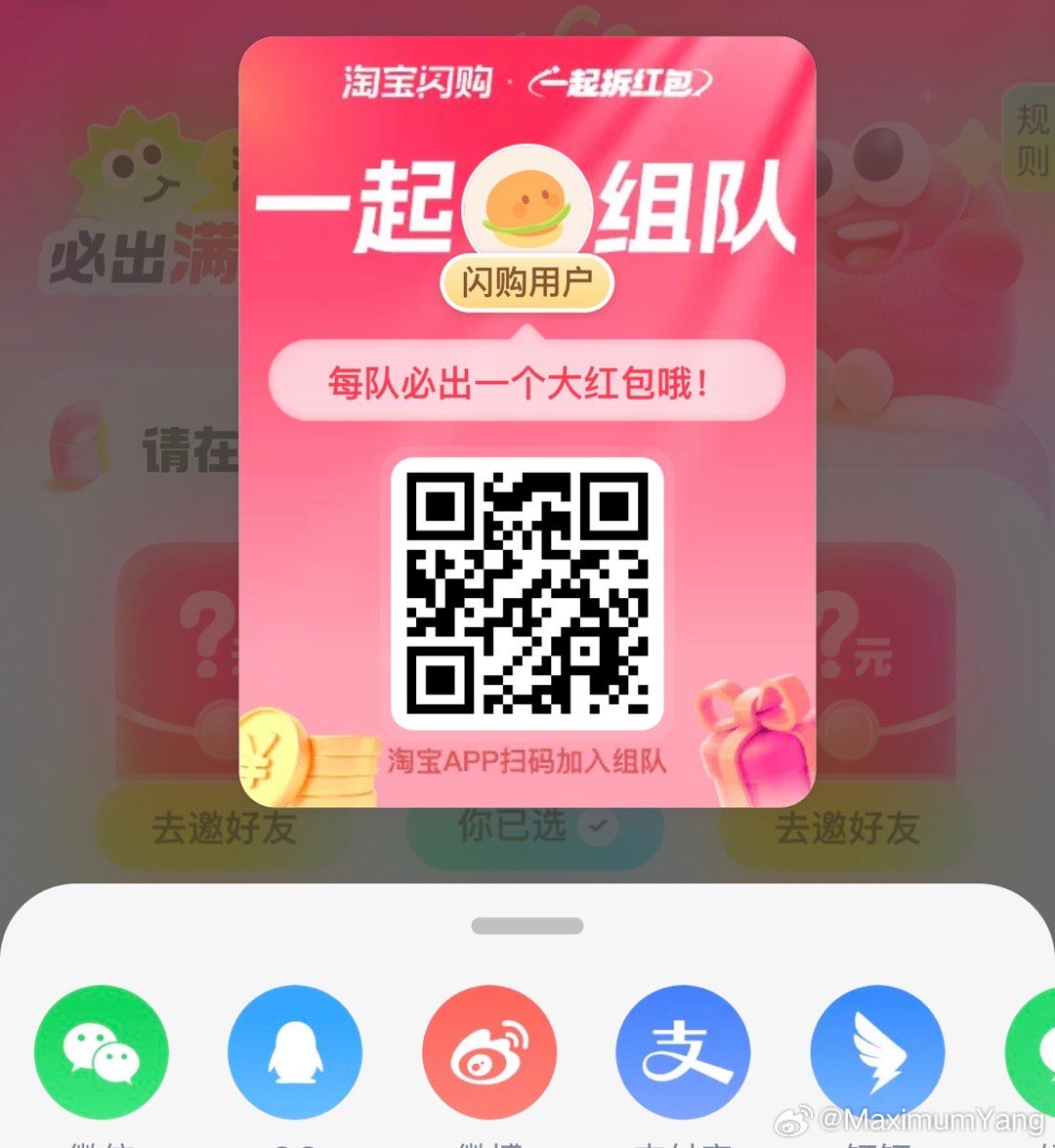1055x1148 pixels.
Task: Share the team invite to WeChat
Action: [x=101, y=1052]
